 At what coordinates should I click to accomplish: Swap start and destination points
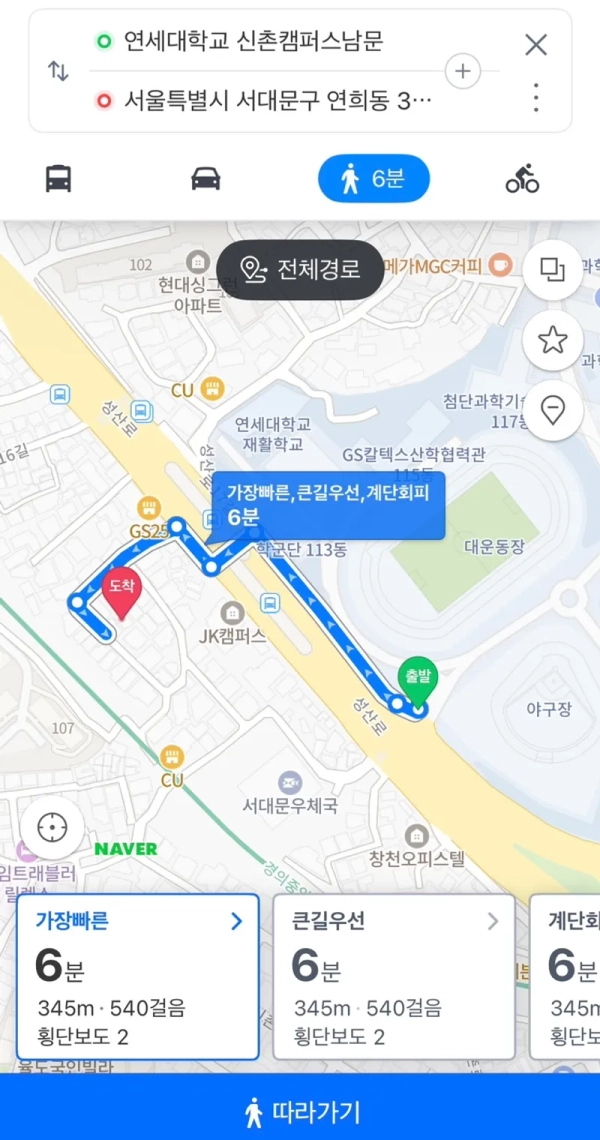pyautogui.click(x=59, y=71)
